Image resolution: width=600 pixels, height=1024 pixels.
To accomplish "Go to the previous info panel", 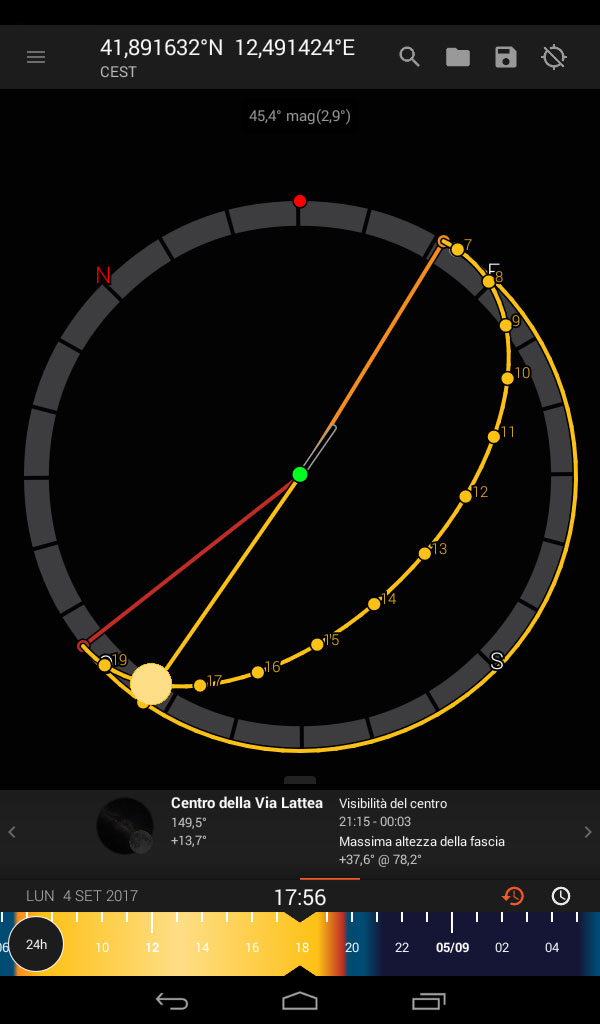I will [11, 832].
